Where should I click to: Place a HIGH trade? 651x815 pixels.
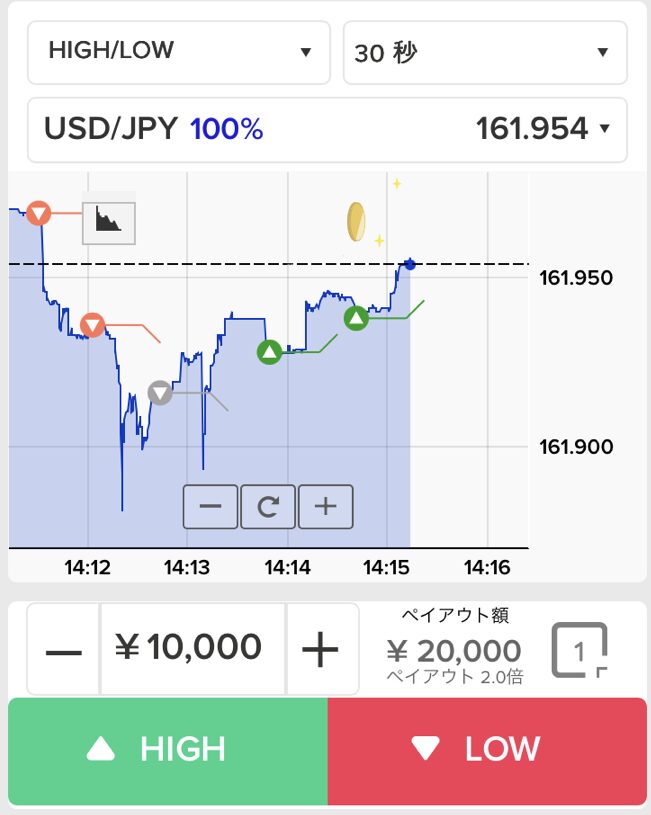[168, 751]
